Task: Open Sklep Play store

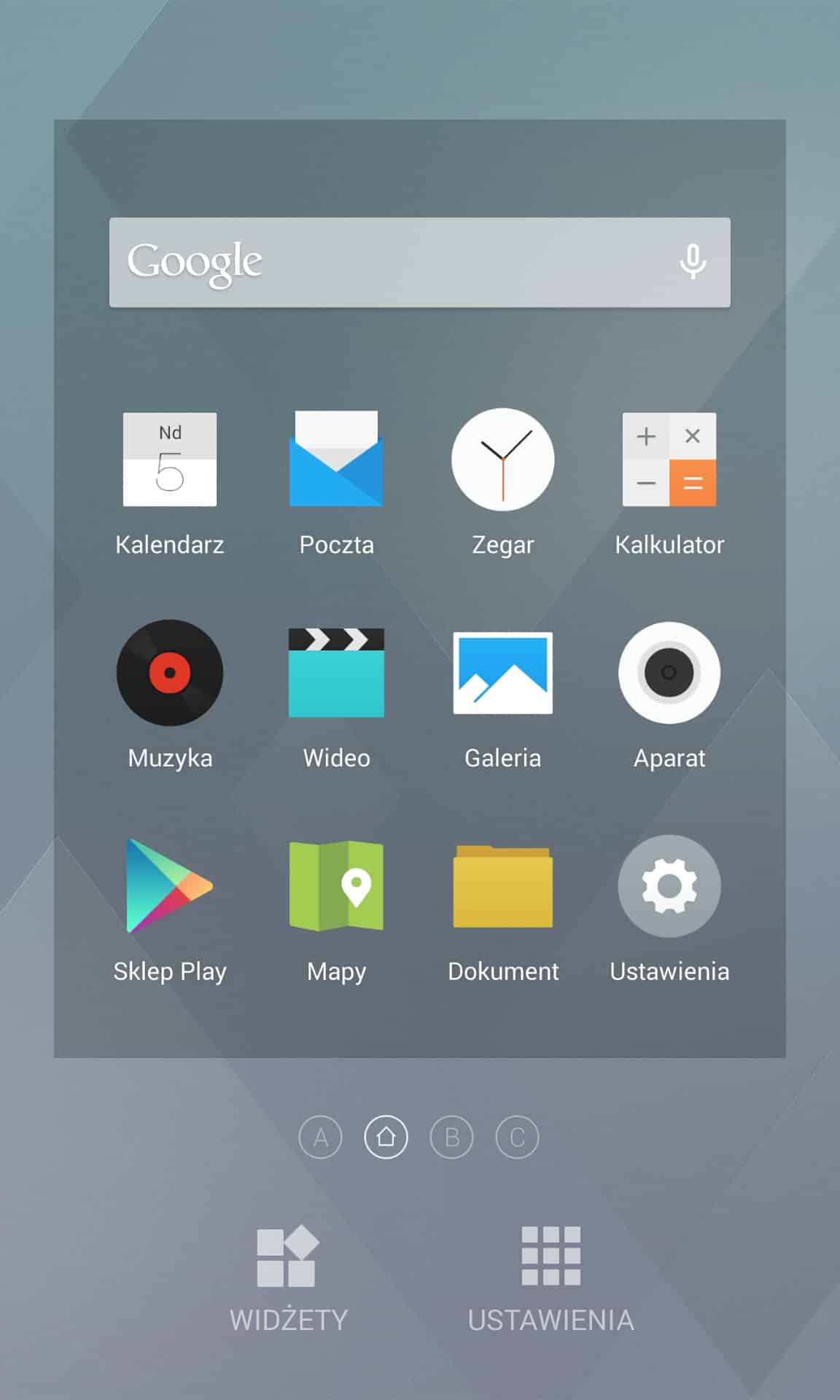Action: (170, 886)
